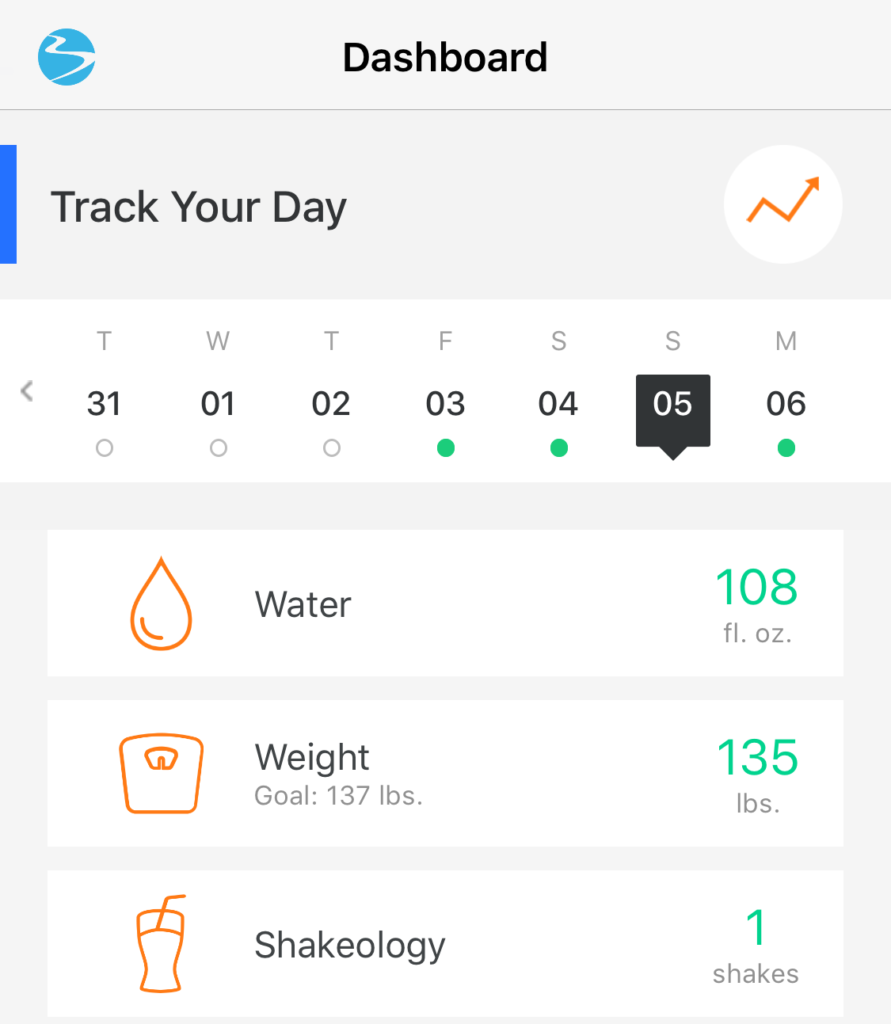The height and width of the screenshot is (1024, 891).
Task: Select Tuesday the 31st
Action: pos(104,404)
